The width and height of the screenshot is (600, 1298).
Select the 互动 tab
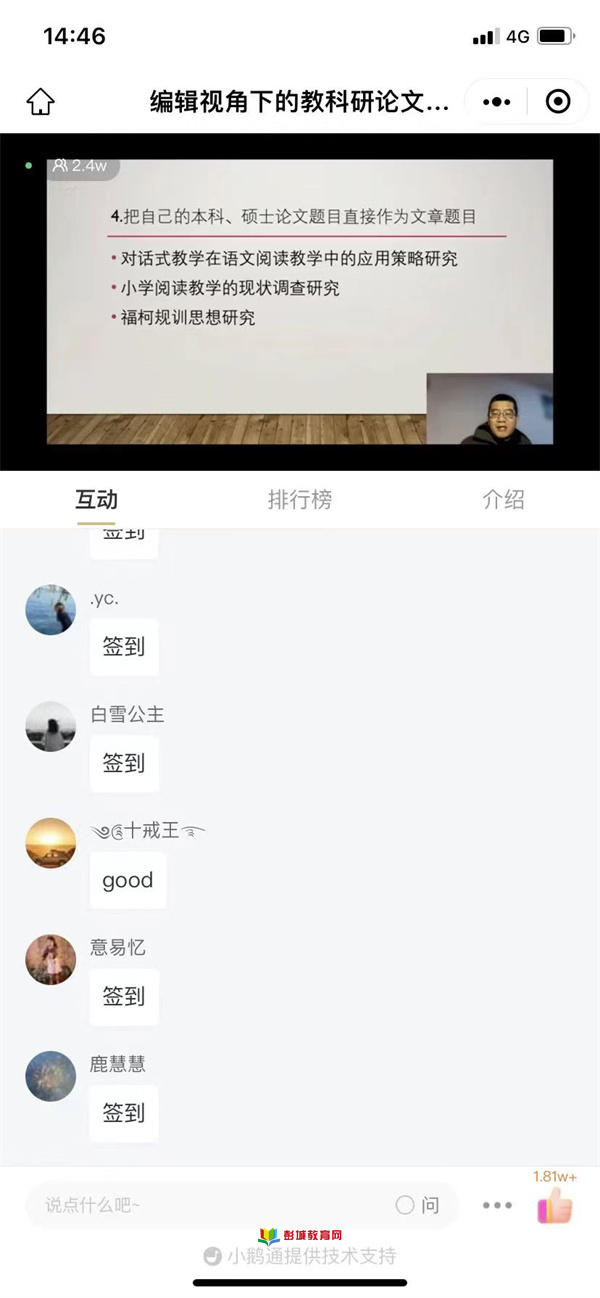pyautogui.click(x=96, y=499)
